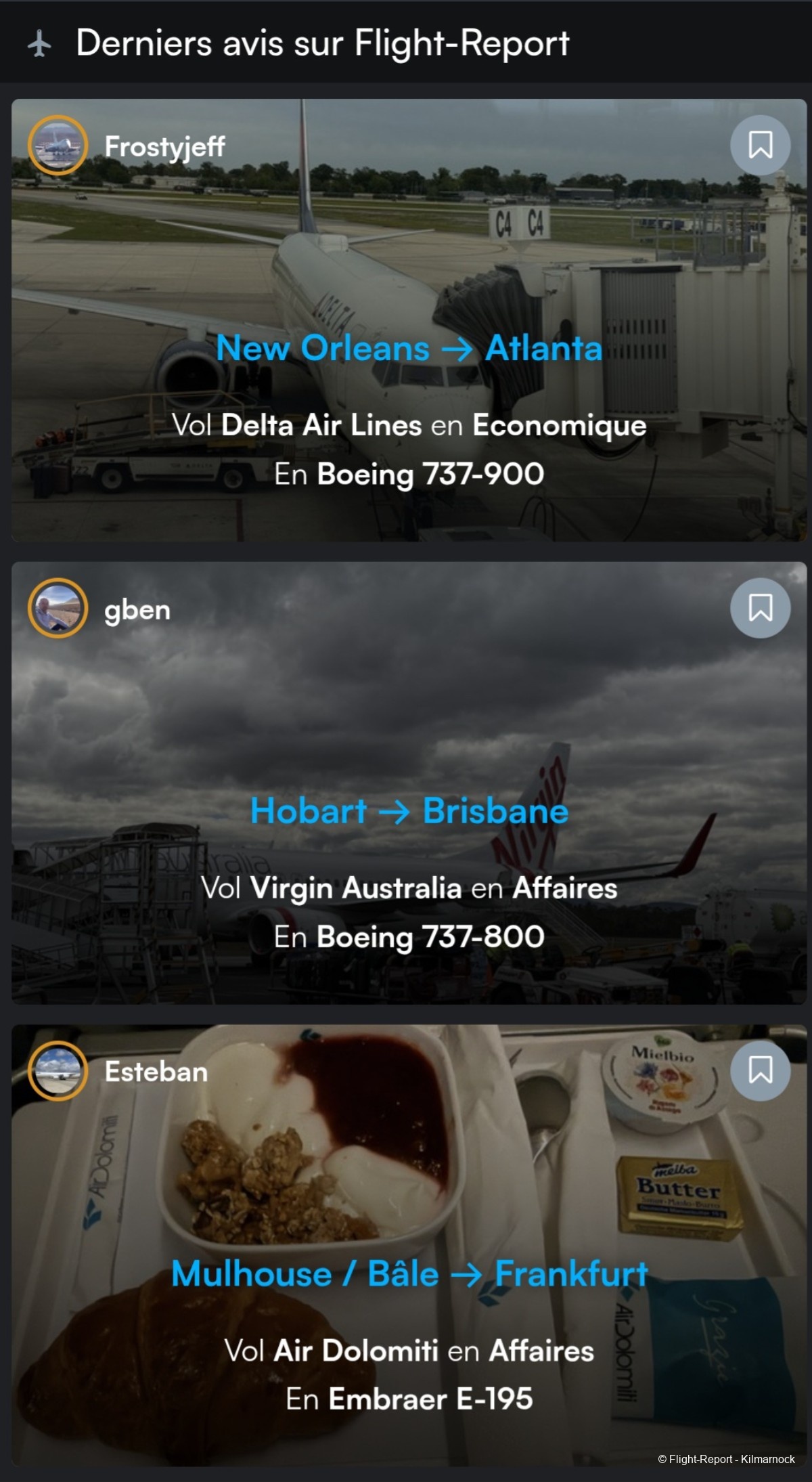This screenshot has height=1482, width=812.
Task: Bookmark Frostyjeff's New Orleans to Atlanta review
Action: pos(760,145)
